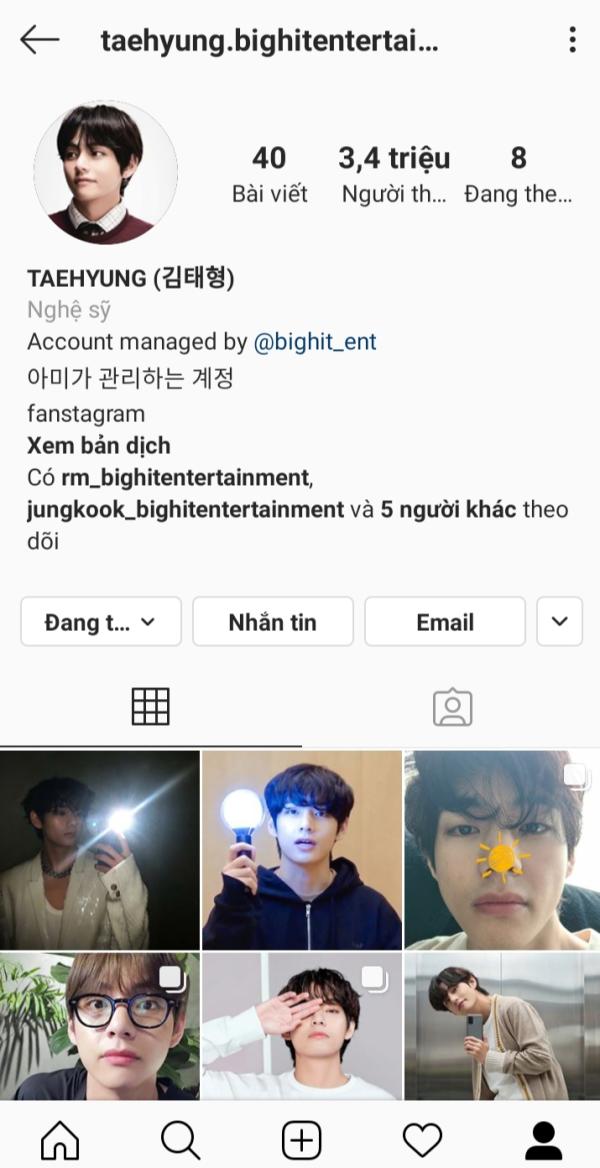
Task: Go to the Home feed tab
Action: [59, 1140]
